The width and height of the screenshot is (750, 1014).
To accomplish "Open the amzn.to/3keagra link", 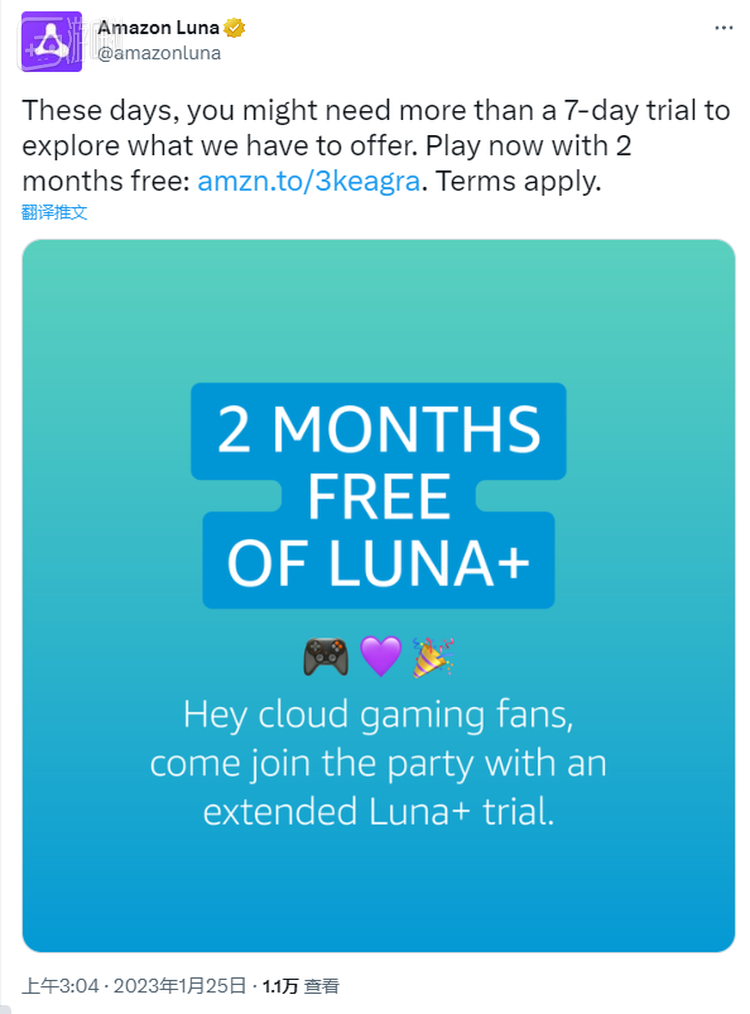I will [x=308, y=182].
